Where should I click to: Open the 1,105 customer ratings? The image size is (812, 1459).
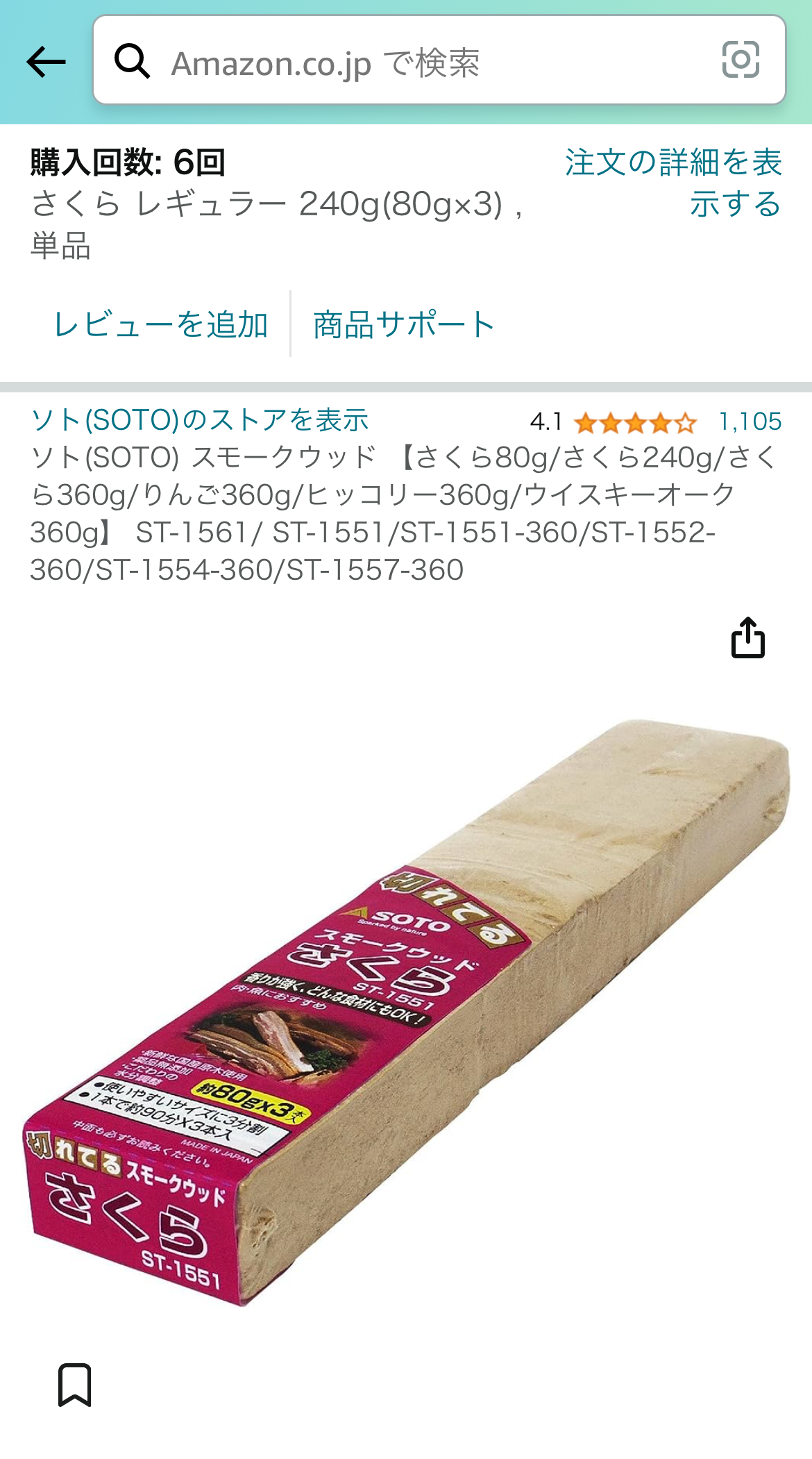750,422
